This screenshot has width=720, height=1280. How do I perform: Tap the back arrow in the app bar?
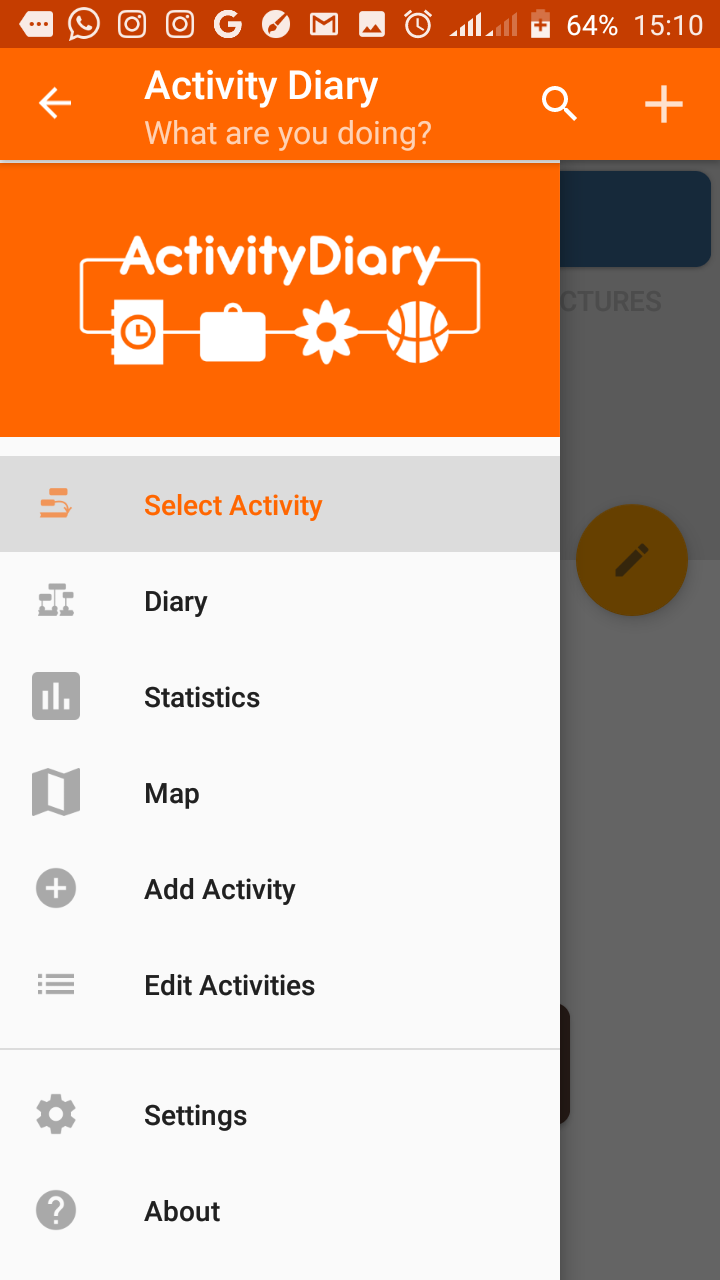pyautogui.click(x=55, y=103)
